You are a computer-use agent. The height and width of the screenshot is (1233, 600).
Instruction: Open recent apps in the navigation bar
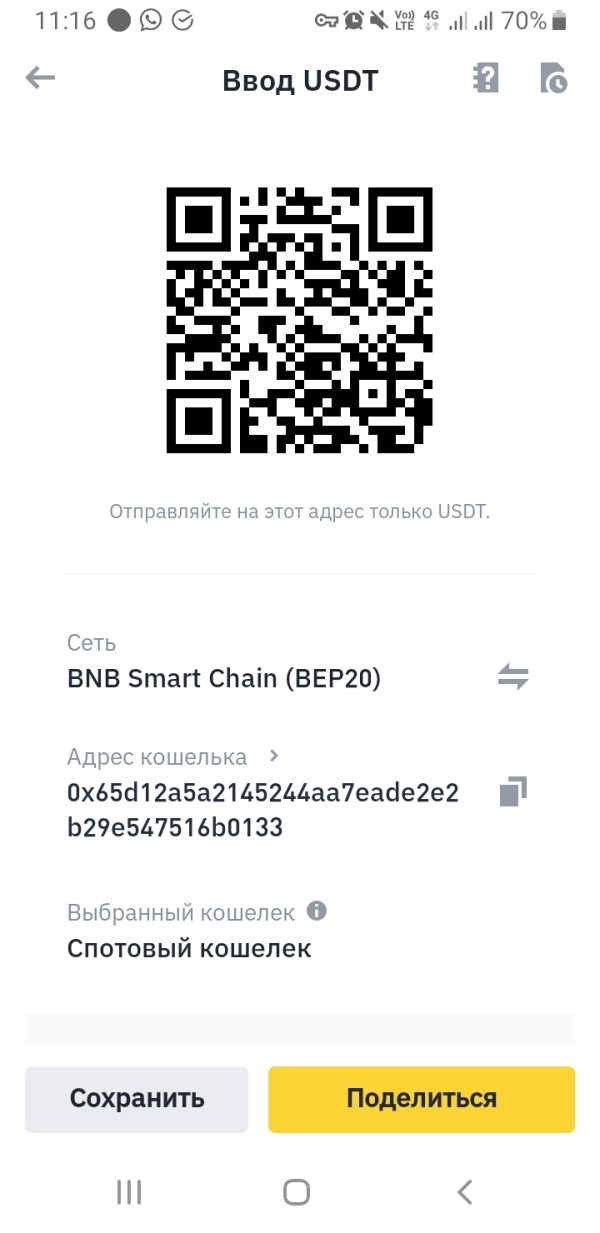point(129,1191)
